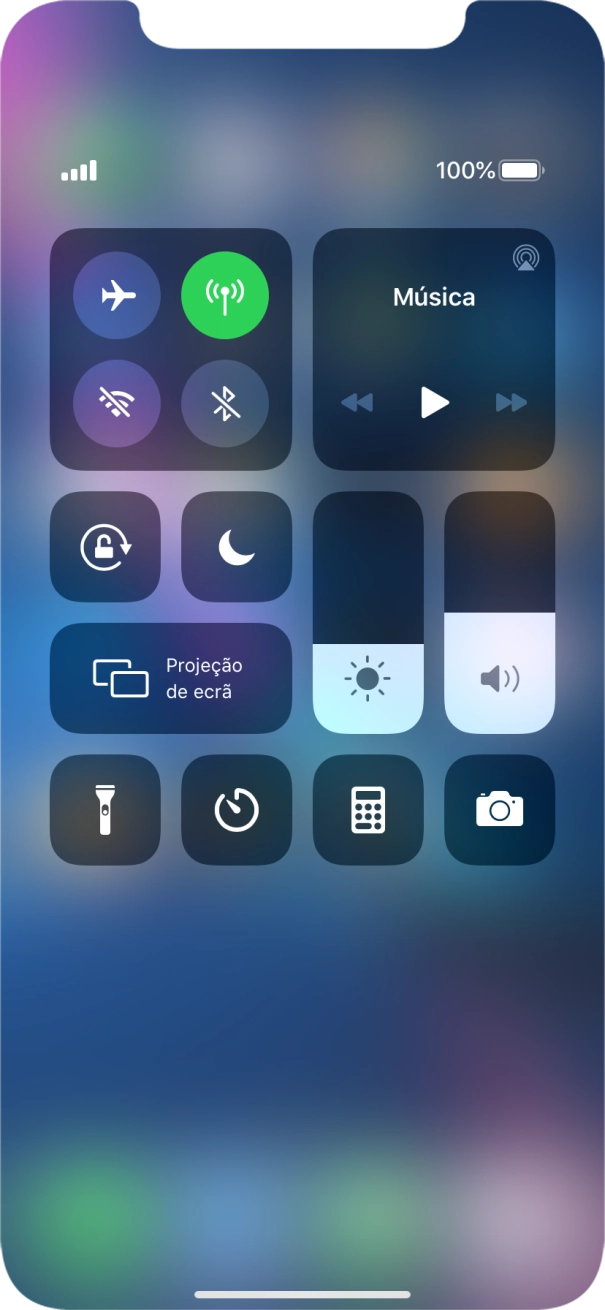The image size is (605, 1310).
Task: Launch the calculator
Action: click(368, 809)
